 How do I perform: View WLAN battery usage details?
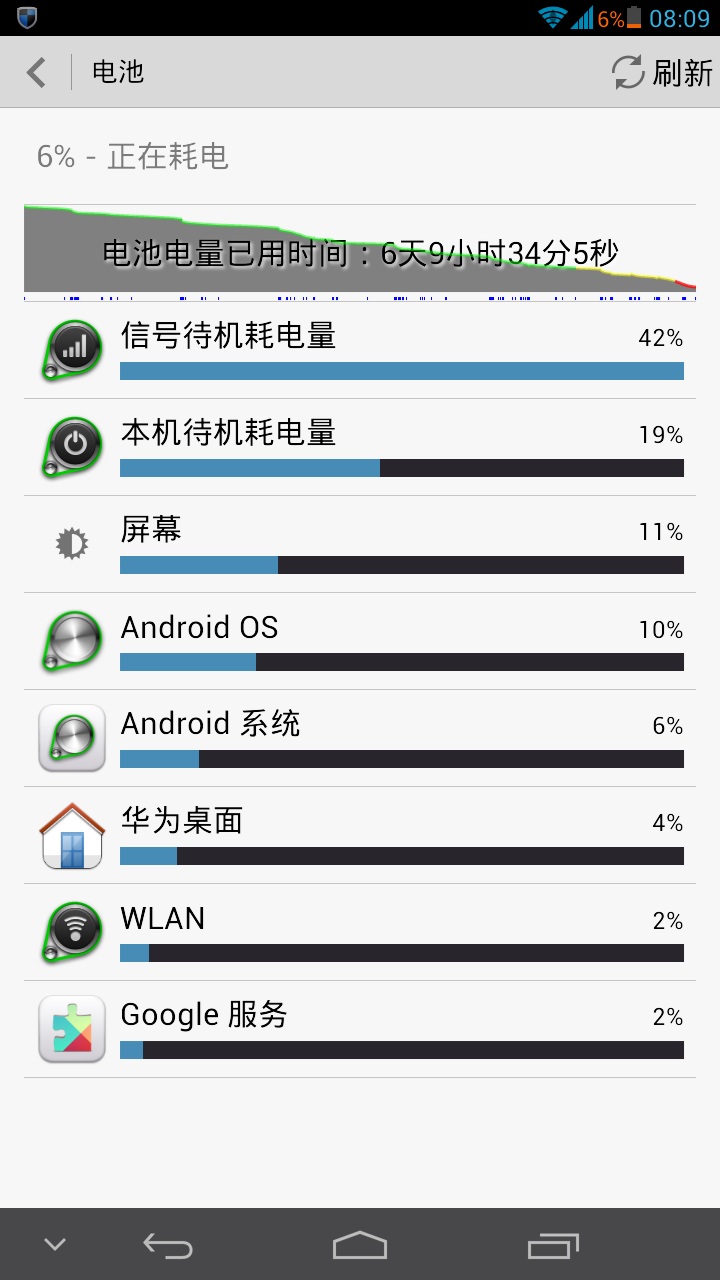click(360, 933)
